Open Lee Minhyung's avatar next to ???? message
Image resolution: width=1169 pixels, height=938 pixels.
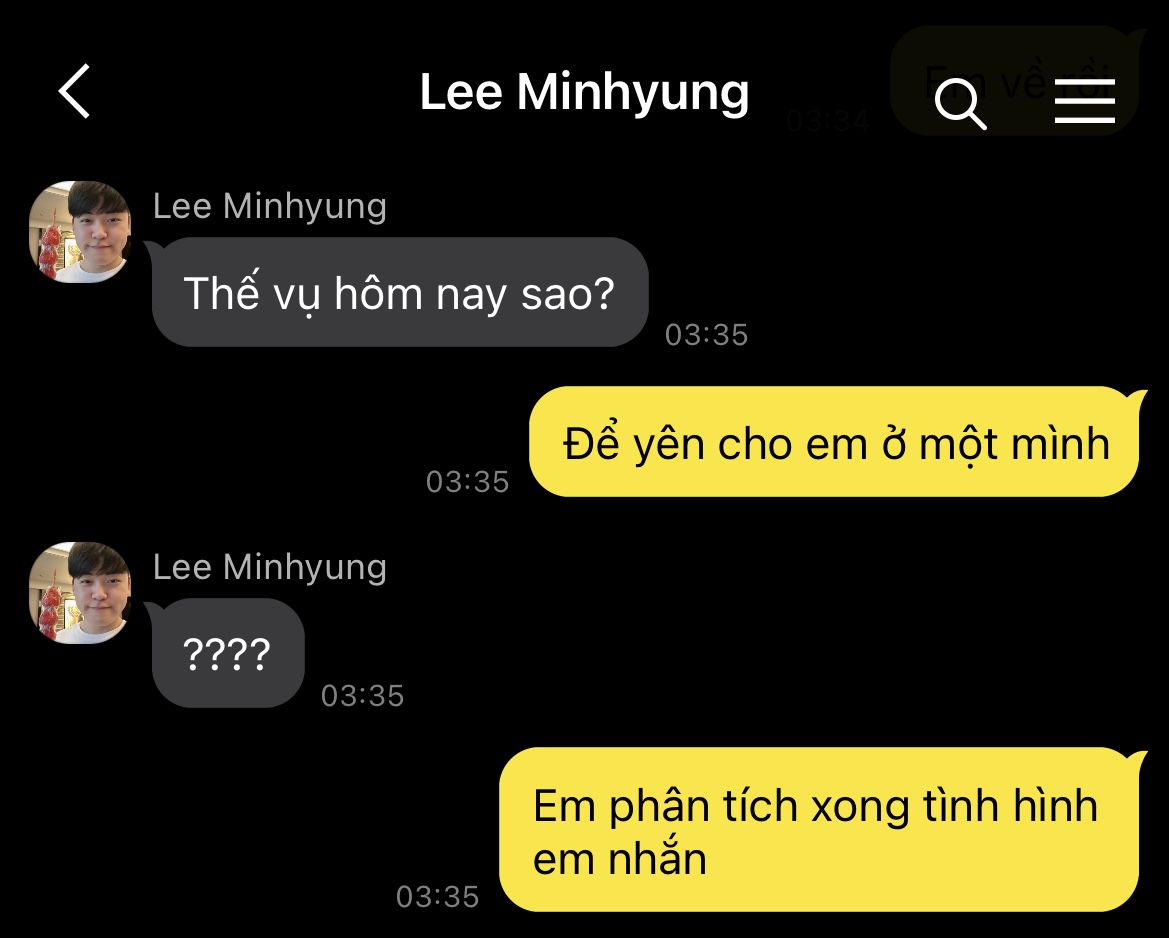[80, 593]
